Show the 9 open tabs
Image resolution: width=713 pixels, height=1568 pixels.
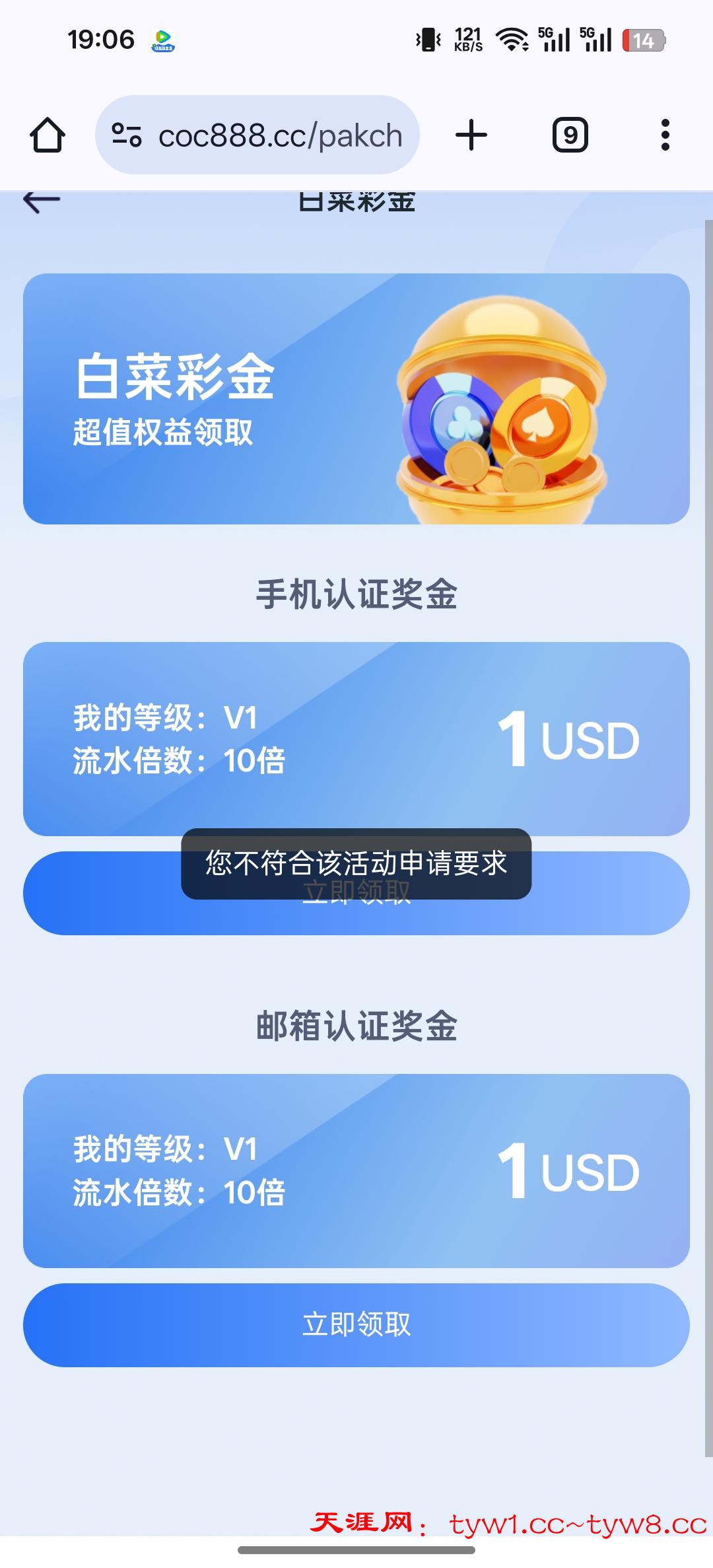[x=570, y=135]
